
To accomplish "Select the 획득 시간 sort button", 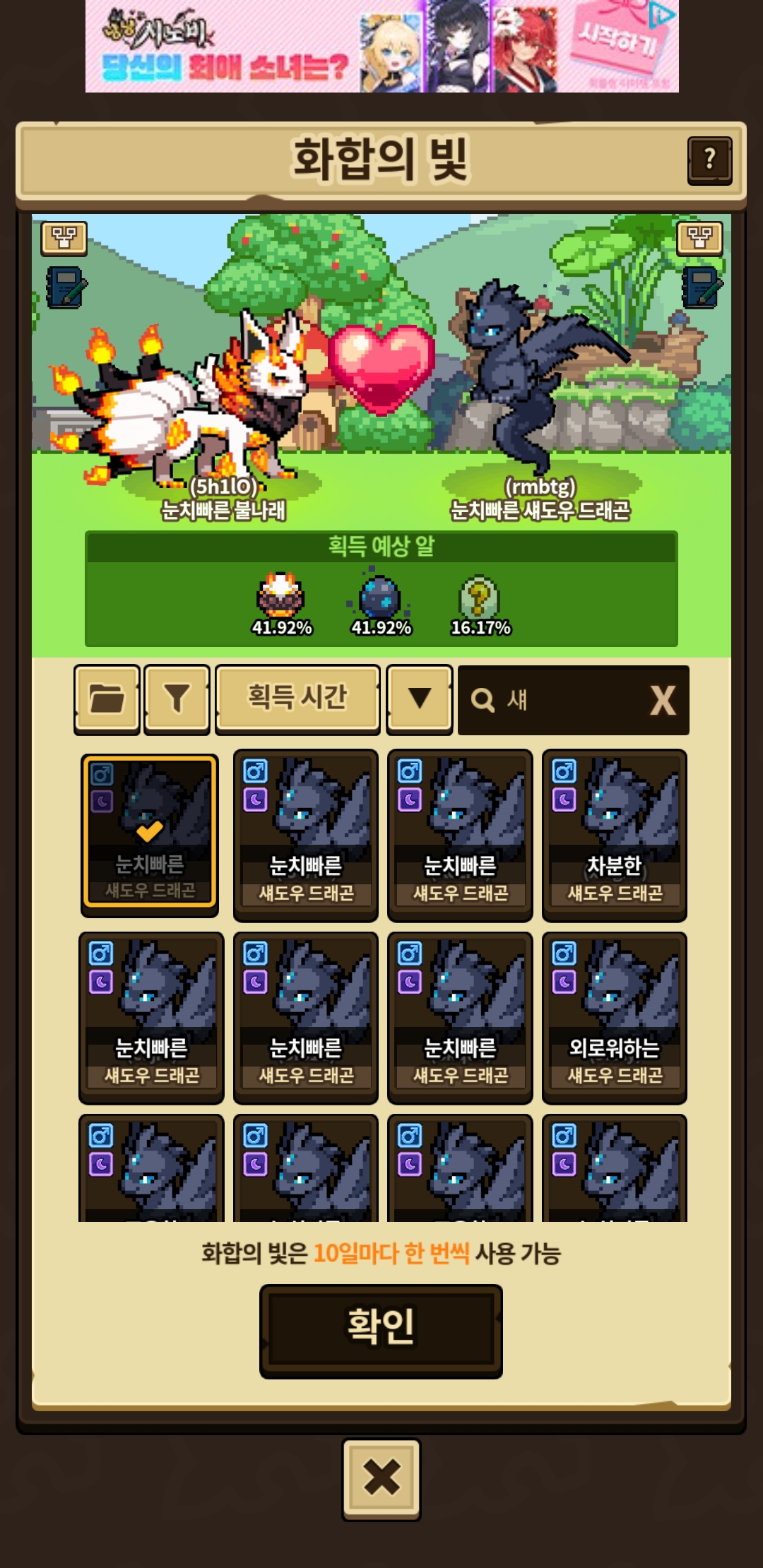I will 297,699.
